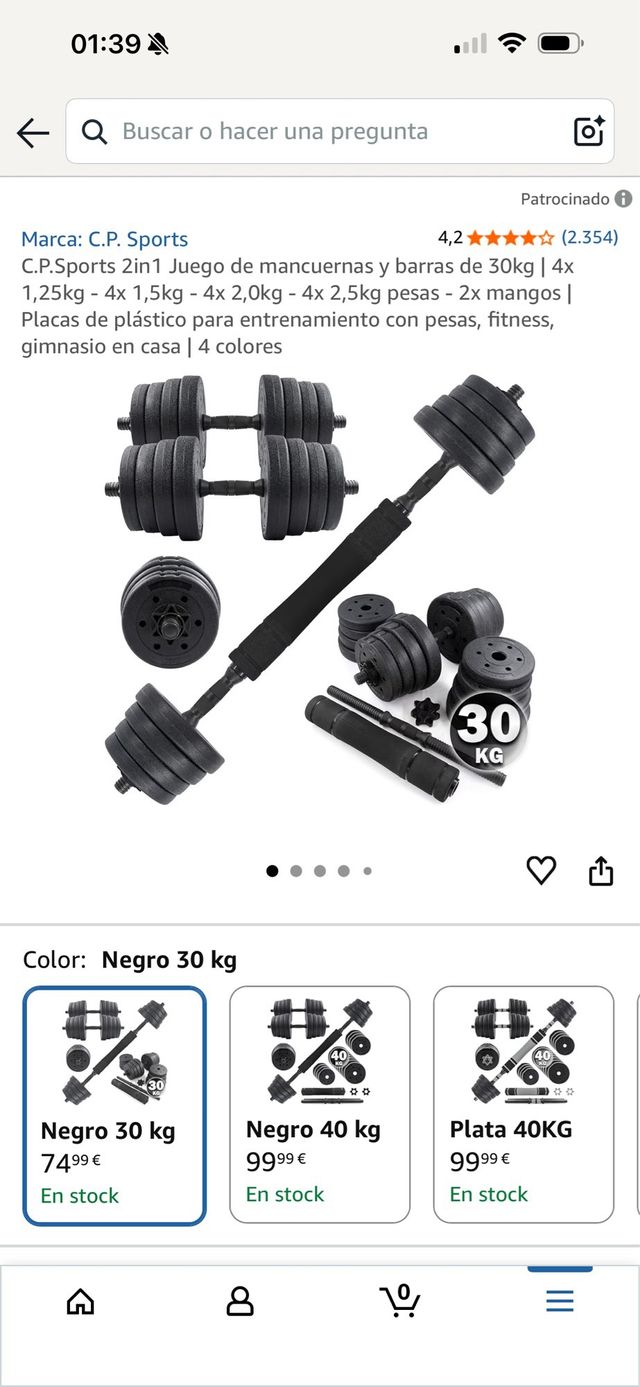This screenshot has height=1387, width=640.
Task: Open the hamburger menu tab
Action: 560,1301
